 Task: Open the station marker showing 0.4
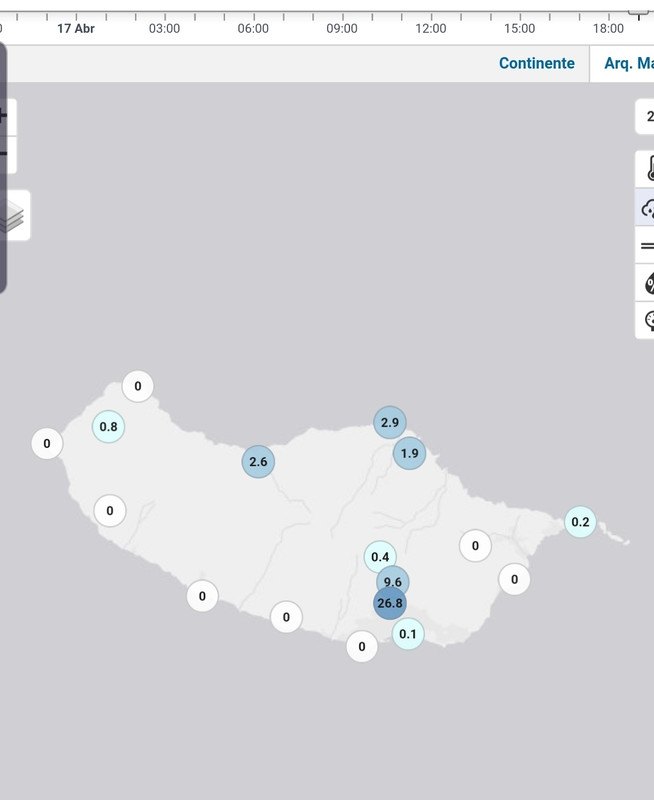[379, 556]
